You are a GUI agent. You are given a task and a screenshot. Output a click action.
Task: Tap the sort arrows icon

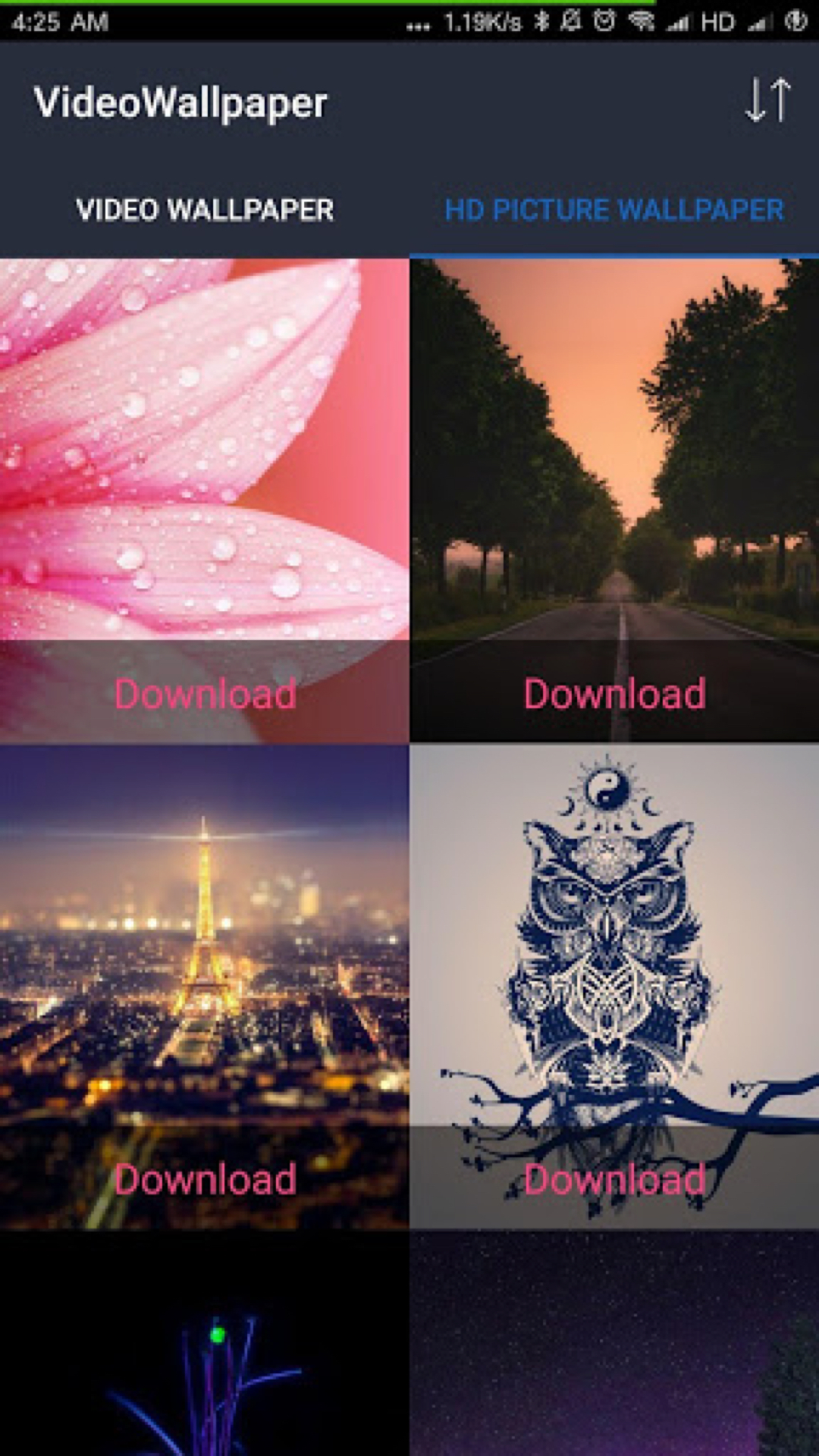tap(767, 100)
